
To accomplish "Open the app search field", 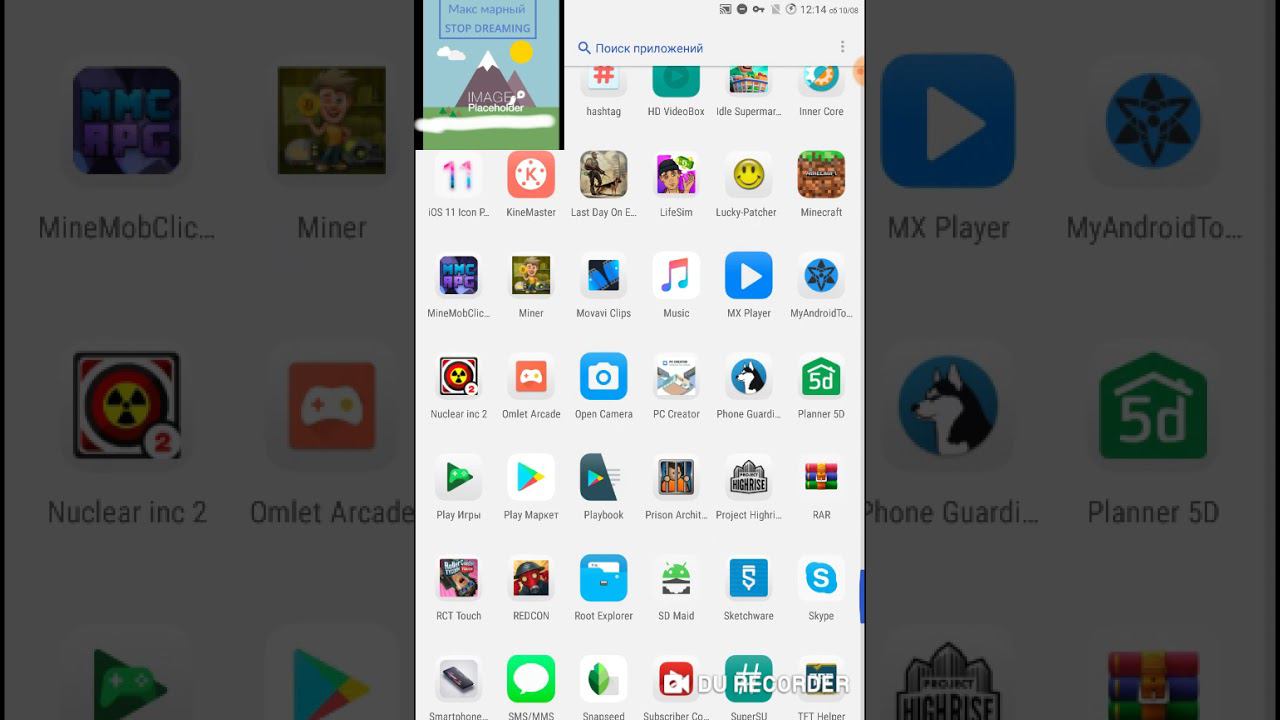I will (x=700, y=48).
